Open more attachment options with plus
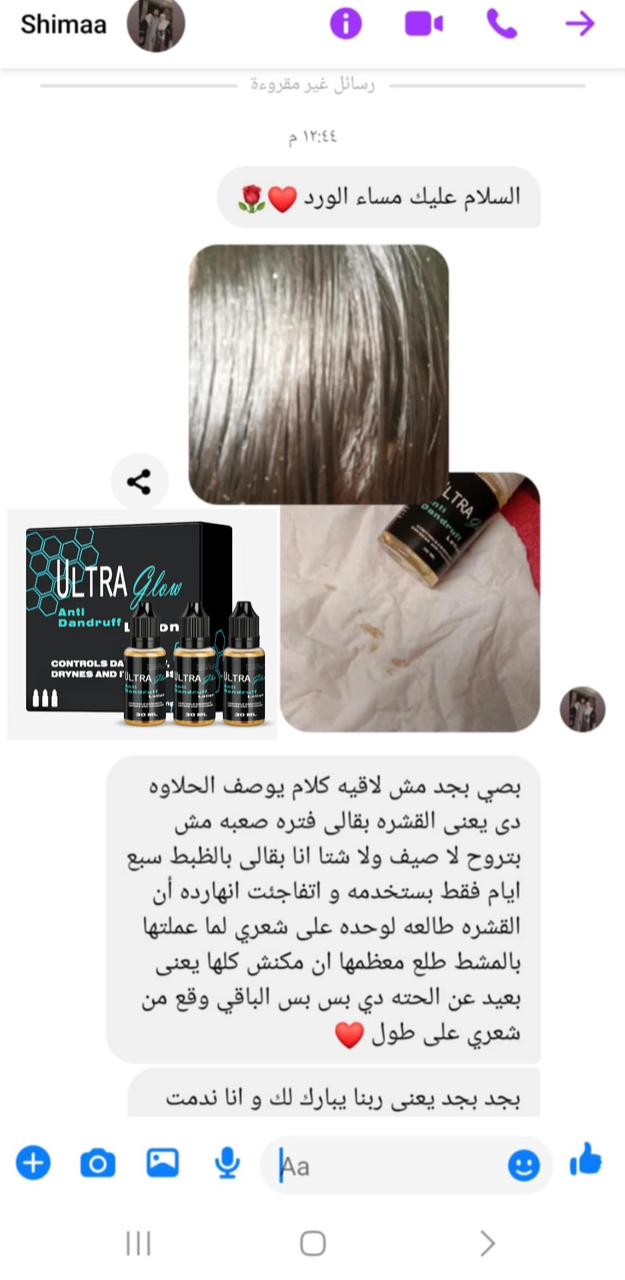Image resolution: width=625 pixels, height=1280 pixels. (x=33, y=1163)
